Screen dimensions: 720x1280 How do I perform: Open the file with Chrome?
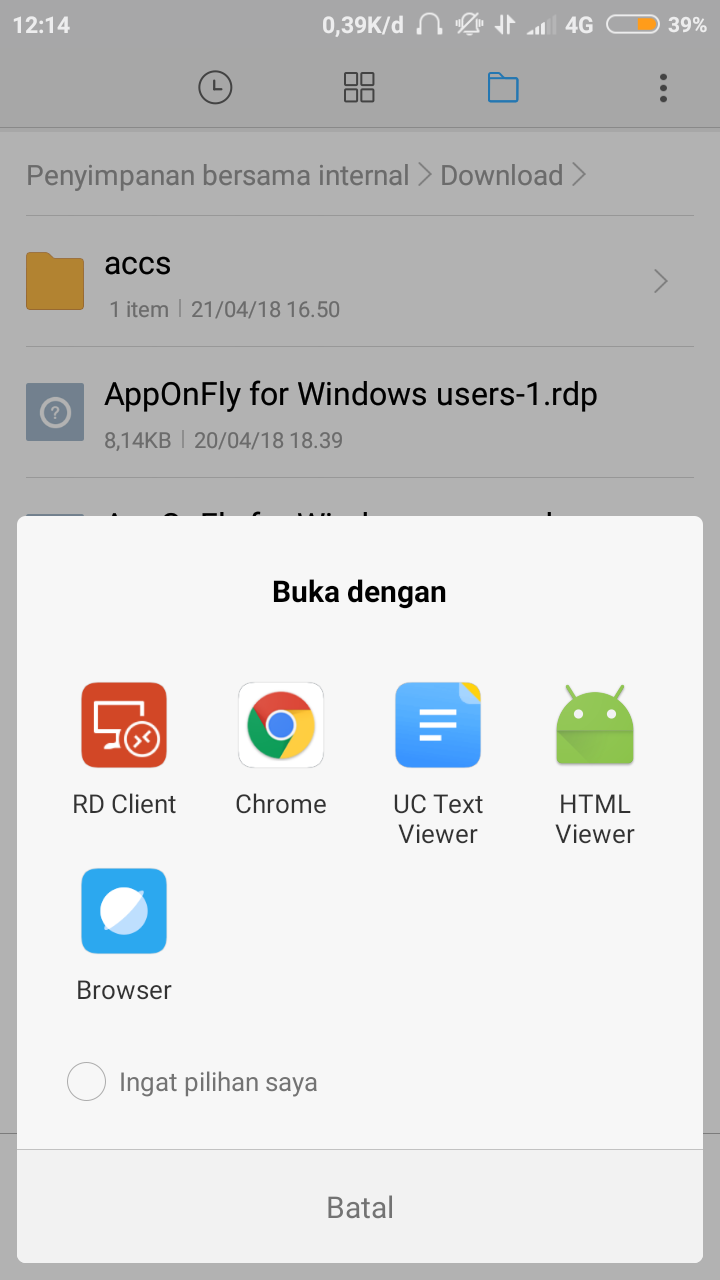pyautogui.click(x=280, y=725)
